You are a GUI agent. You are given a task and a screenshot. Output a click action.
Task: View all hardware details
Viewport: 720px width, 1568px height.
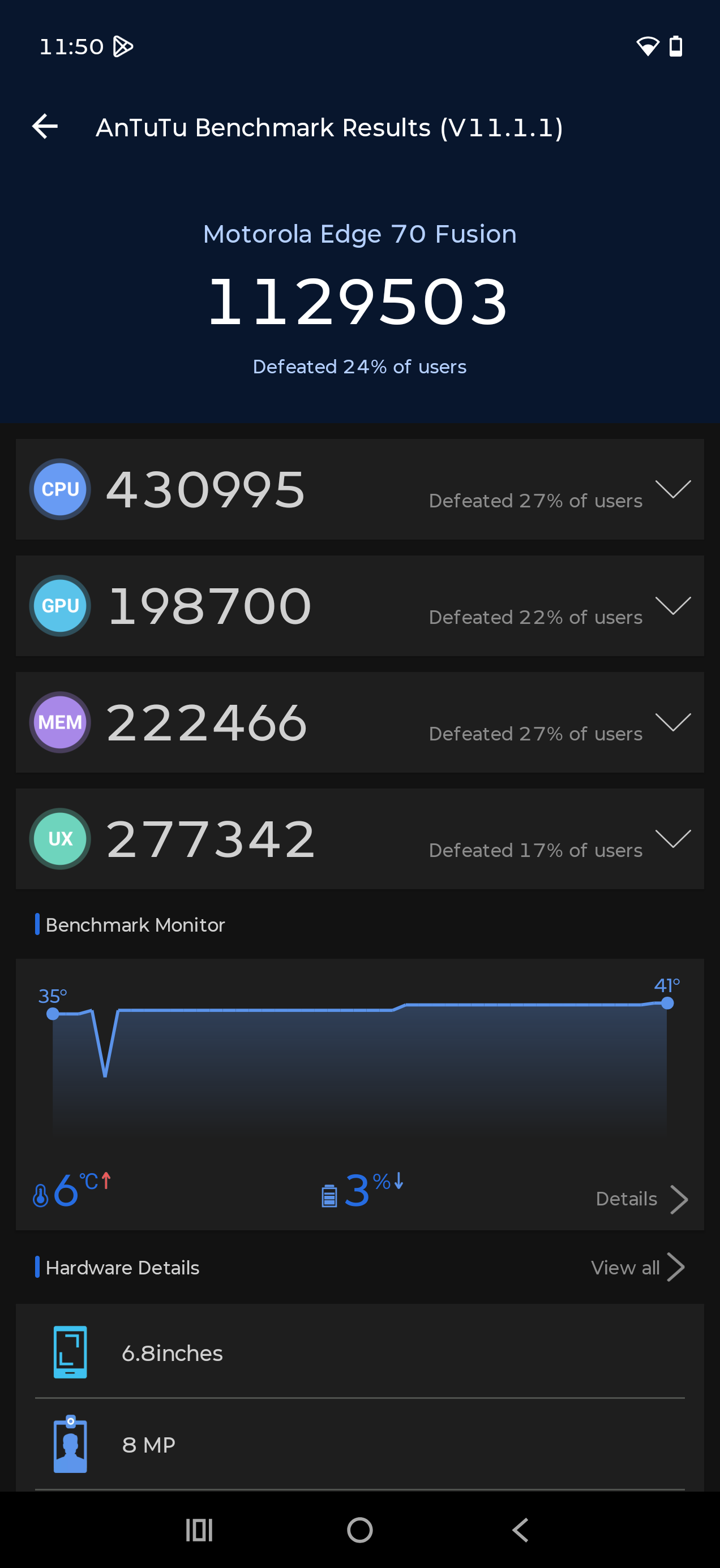(637, 1268)
